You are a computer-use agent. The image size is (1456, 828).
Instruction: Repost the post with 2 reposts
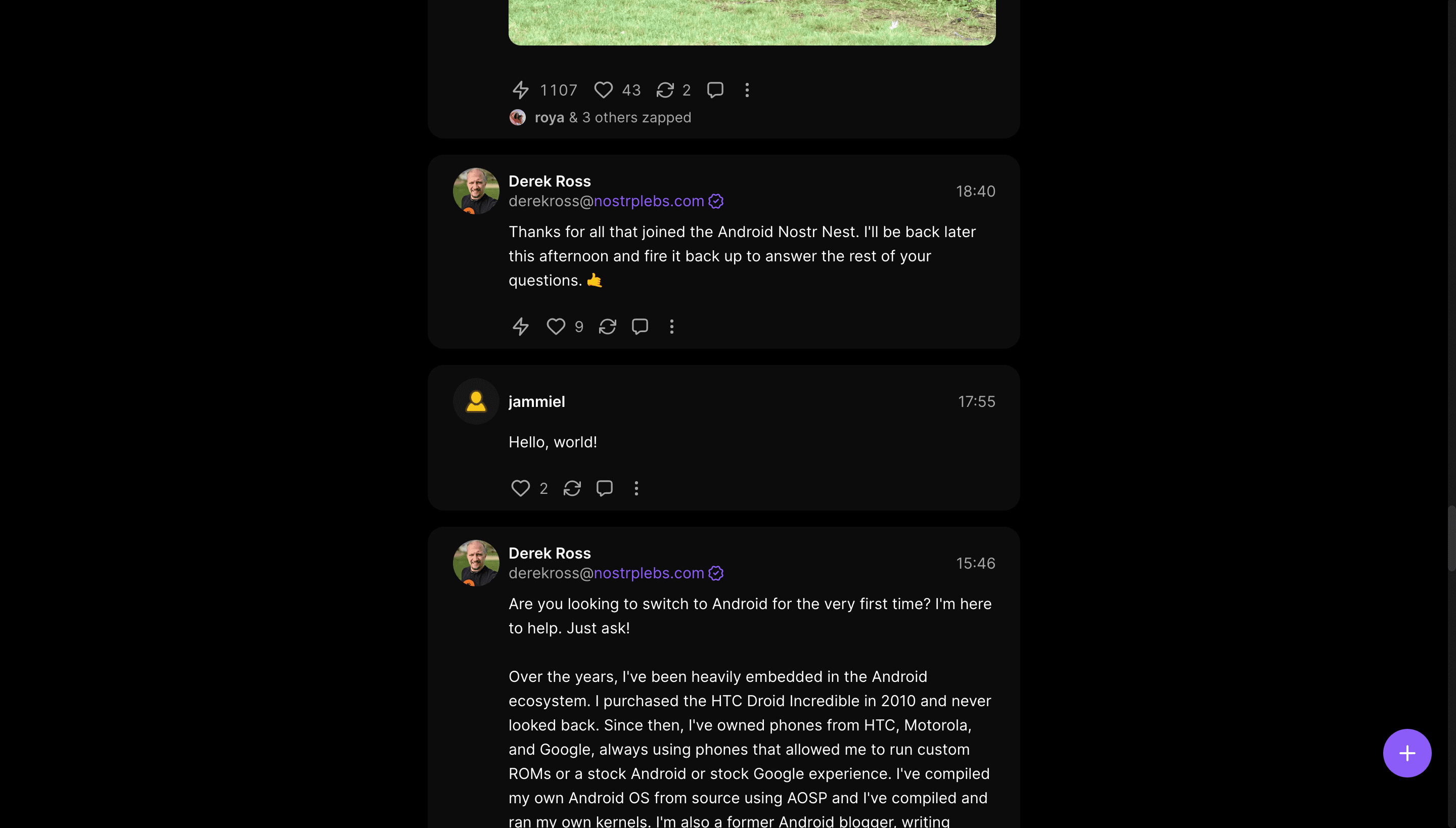pyautogui.click(x=665, y=90)
